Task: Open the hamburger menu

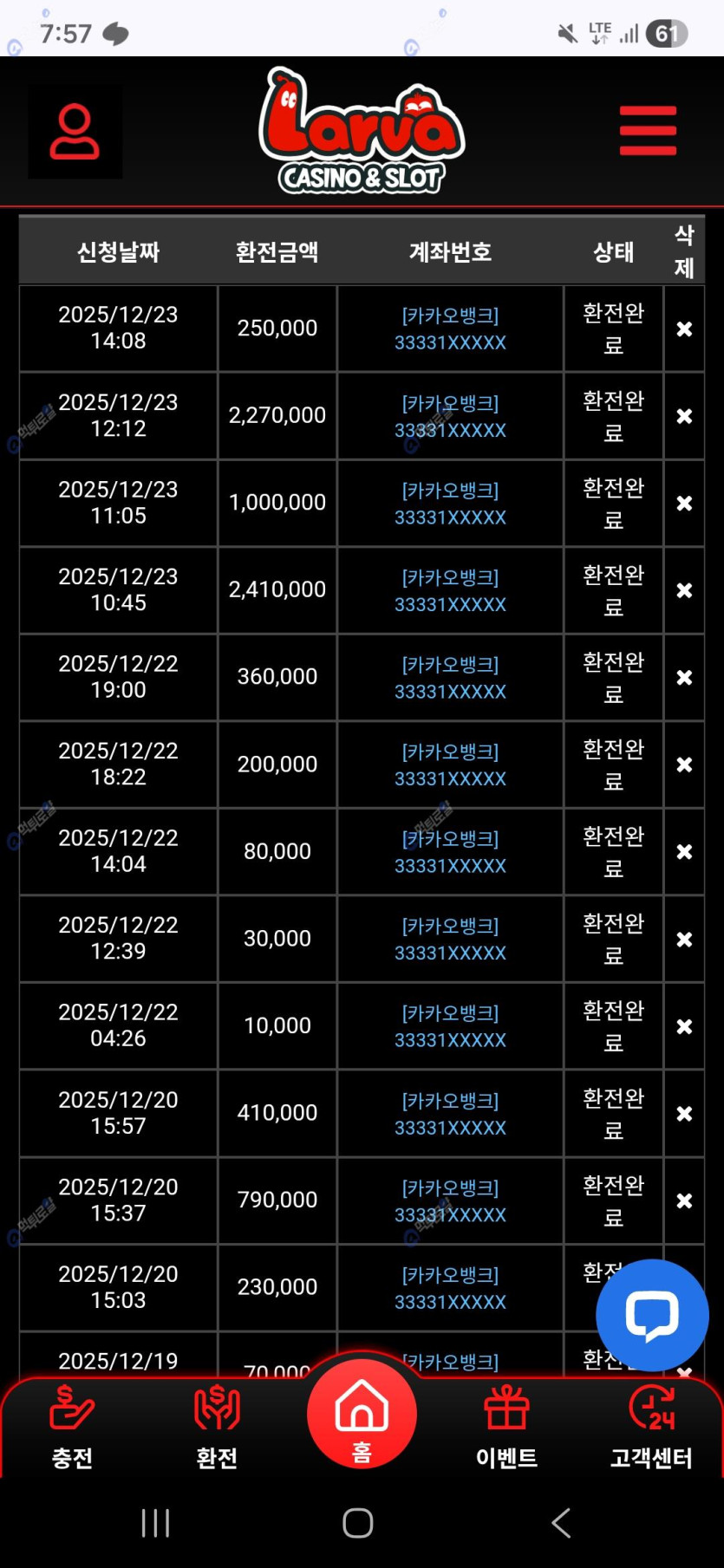Action: [x=648, y=131]
